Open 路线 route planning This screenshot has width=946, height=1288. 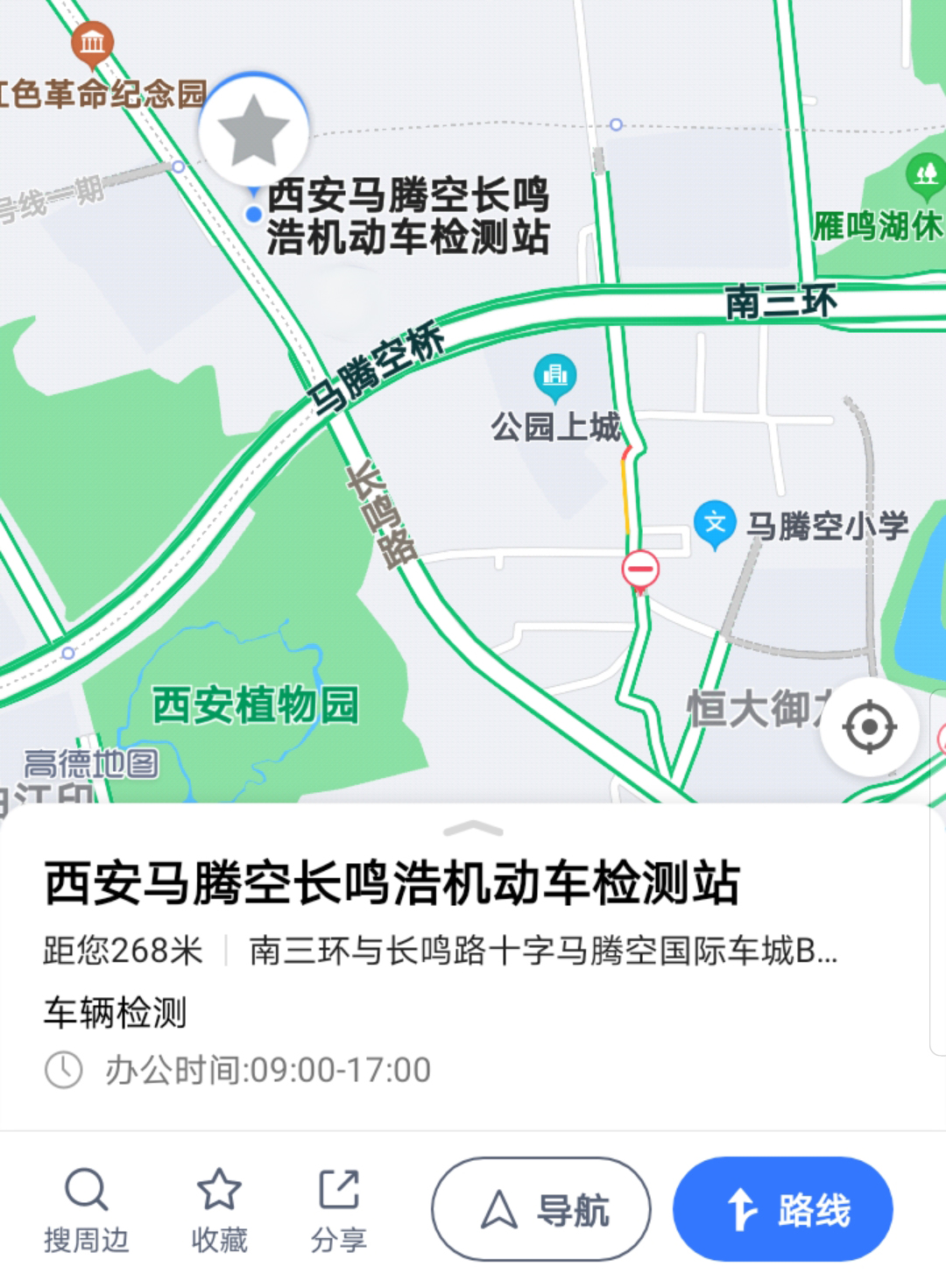pos(782,1210)
